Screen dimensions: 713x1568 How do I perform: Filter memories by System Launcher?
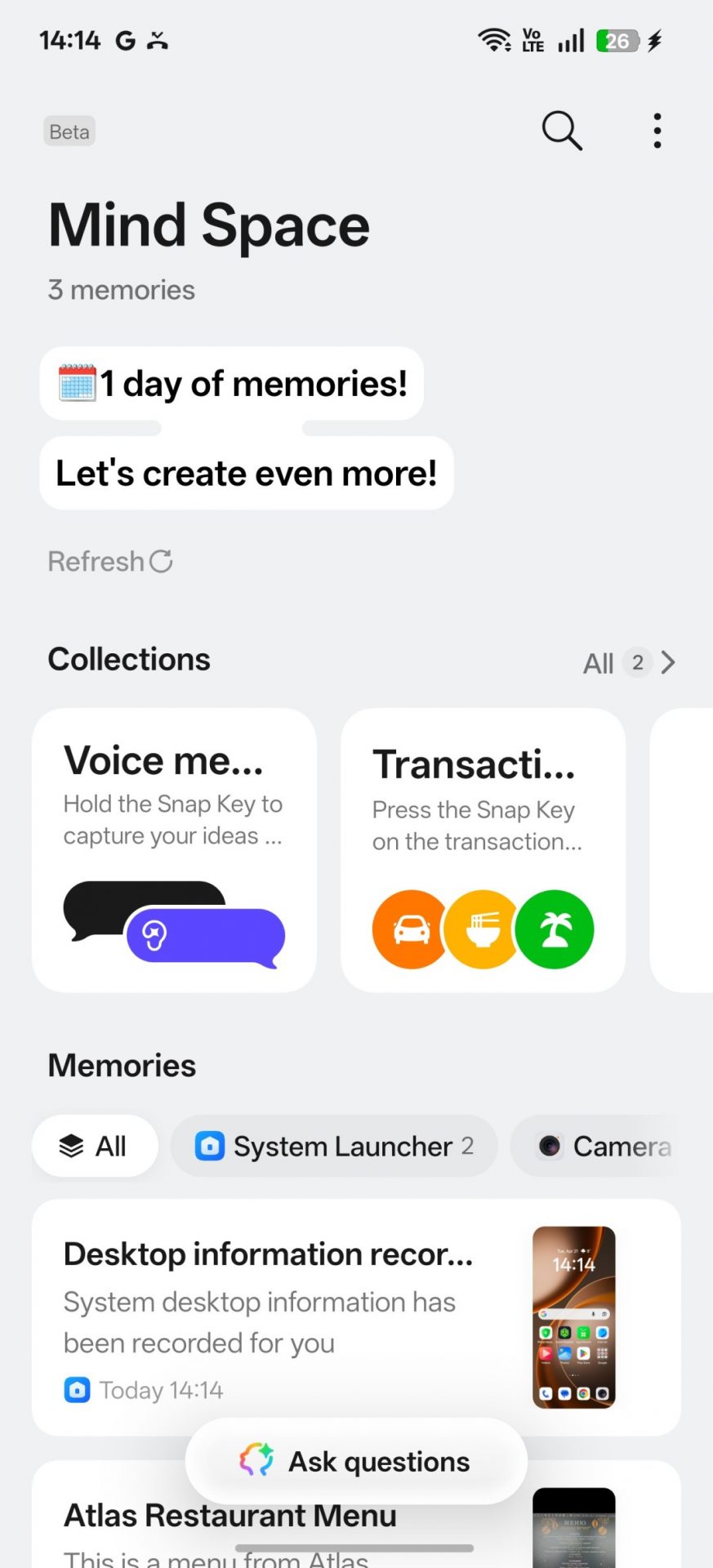point(334,1146)
